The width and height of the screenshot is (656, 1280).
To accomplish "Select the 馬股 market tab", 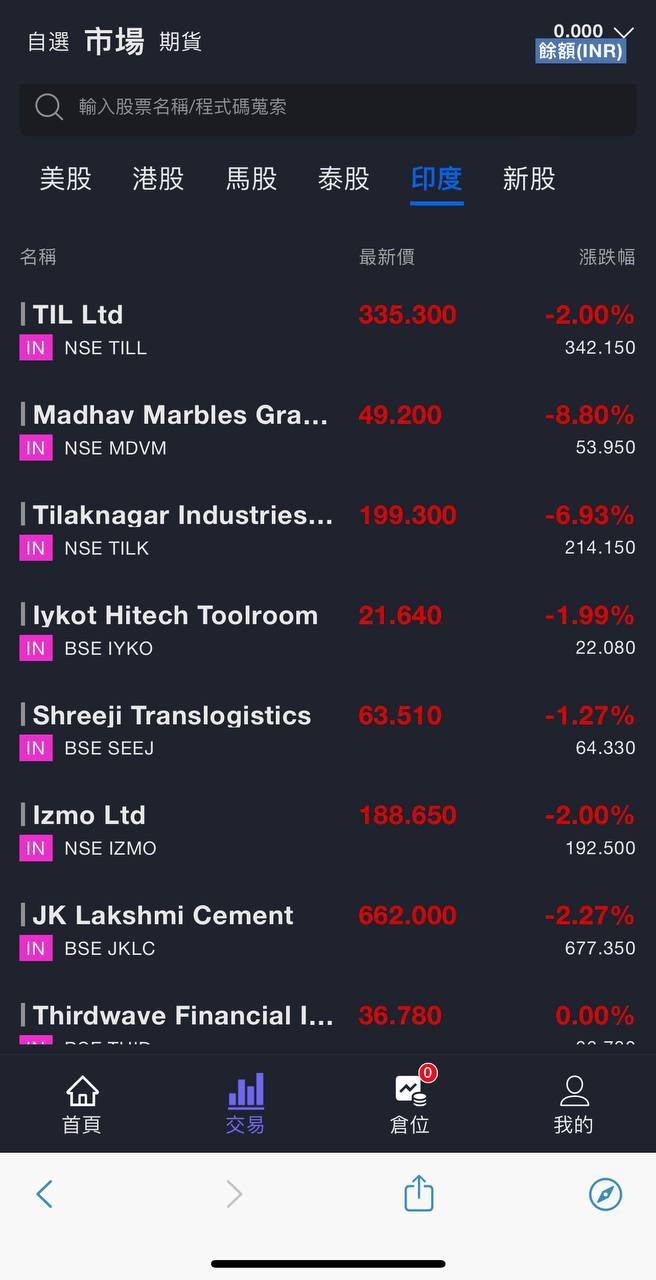I will click(251, 179).
